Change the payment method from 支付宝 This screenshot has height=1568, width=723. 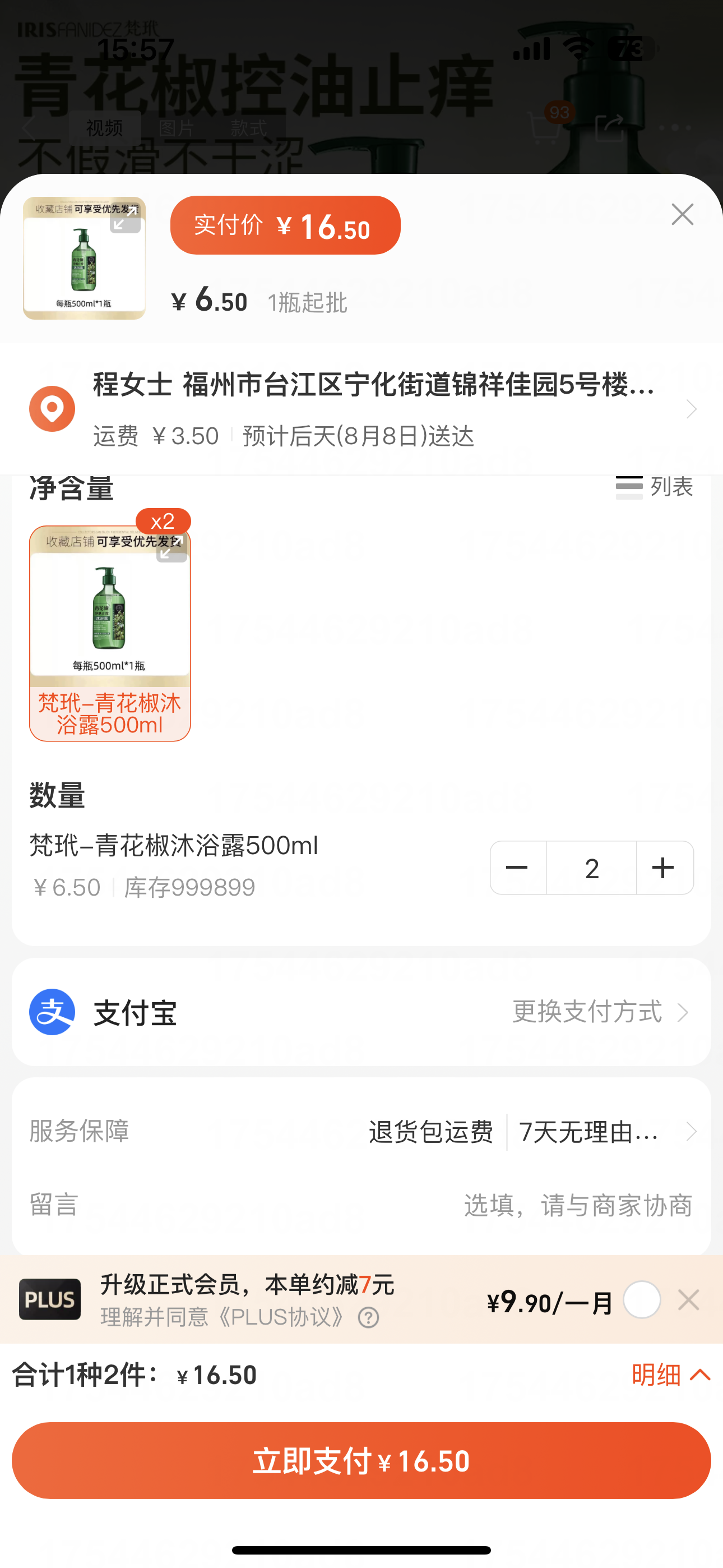pyautogui.click(x=600, y=1012)
